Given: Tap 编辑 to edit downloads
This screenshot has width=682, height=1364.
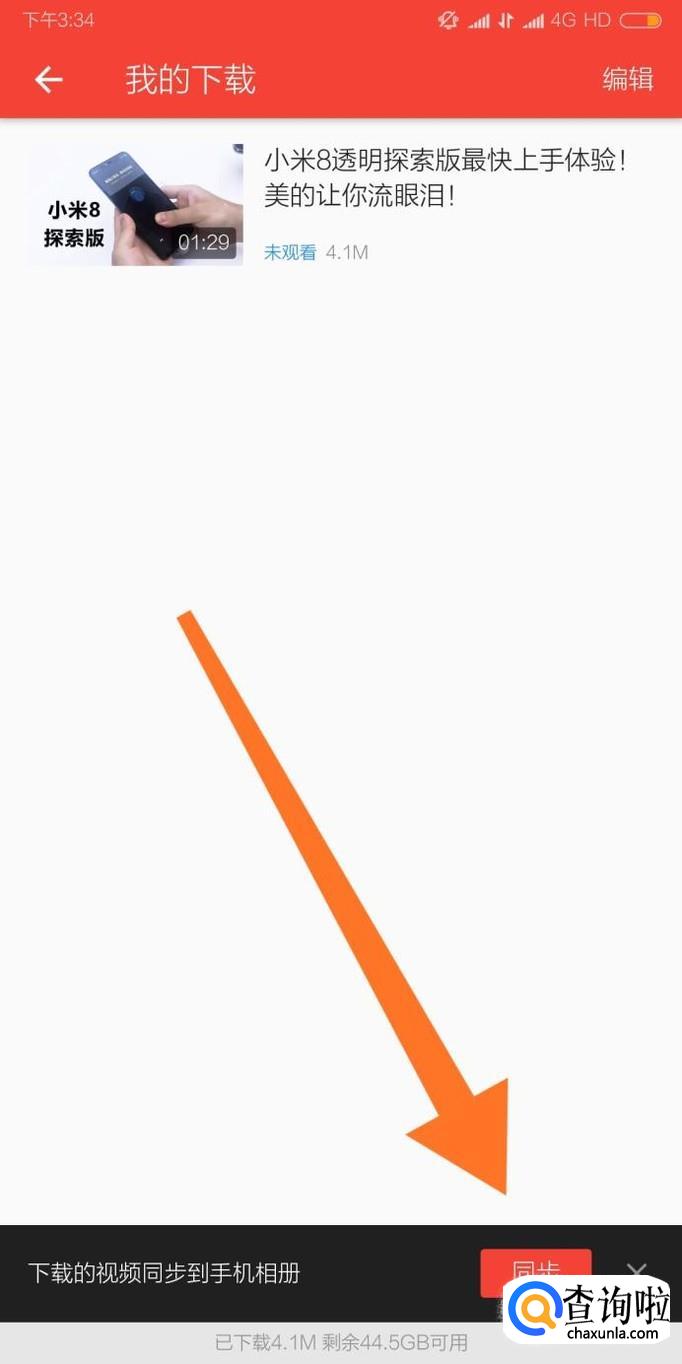Looking at the screenshot, I should click(627, 80).
